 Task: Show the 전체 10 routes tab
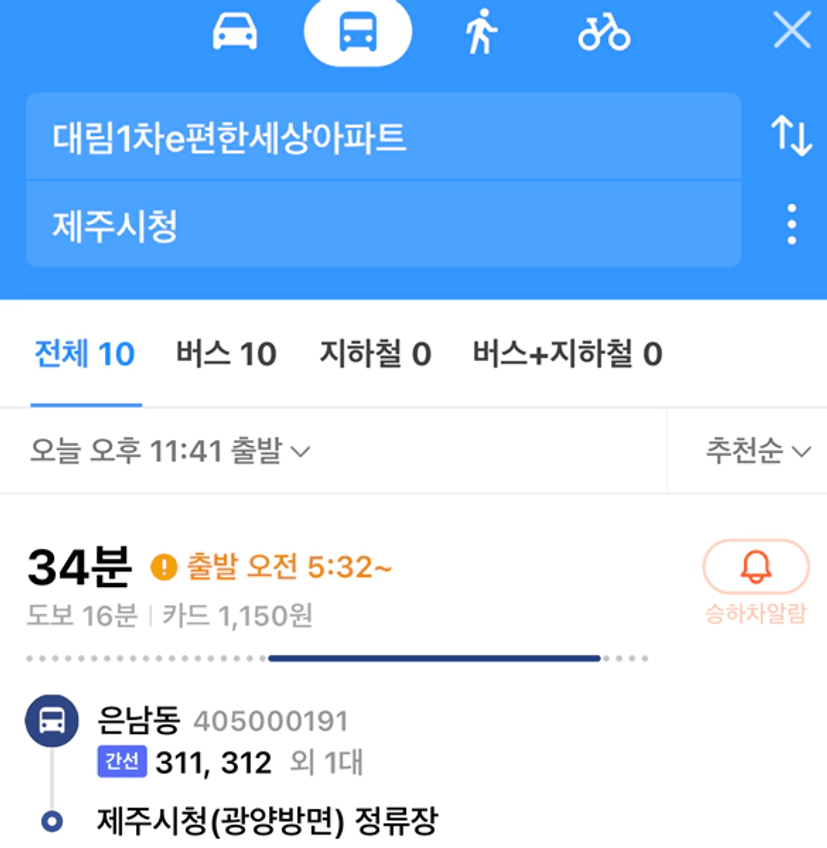85,354
